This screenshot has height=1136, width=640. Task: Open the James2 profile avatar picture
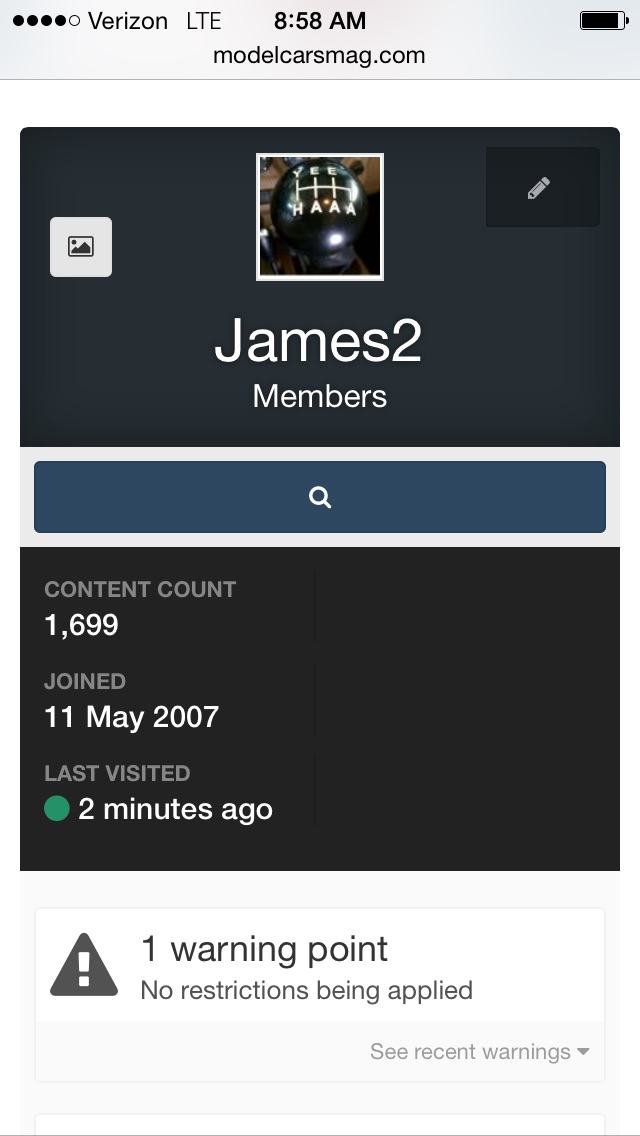[x=320, y=217]
